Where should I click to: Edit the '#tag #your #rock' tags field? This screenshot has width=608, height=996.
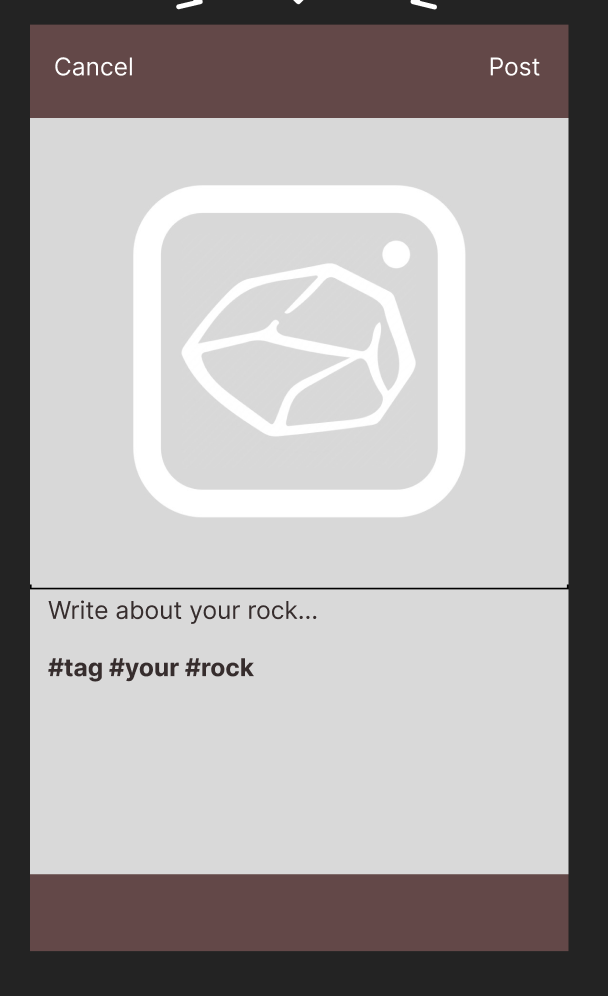click(151, 668)
